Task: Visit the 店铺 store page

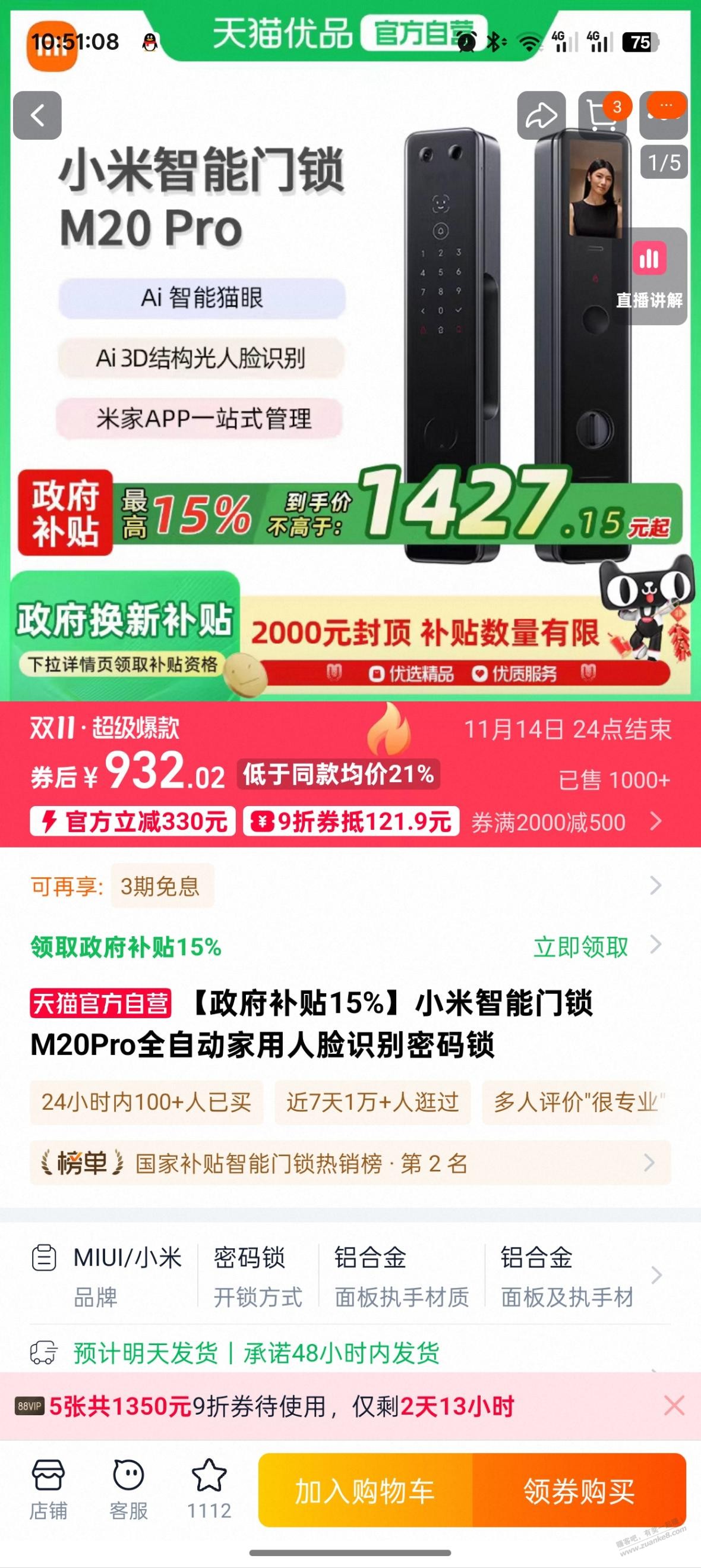Action: [48, 1489]
